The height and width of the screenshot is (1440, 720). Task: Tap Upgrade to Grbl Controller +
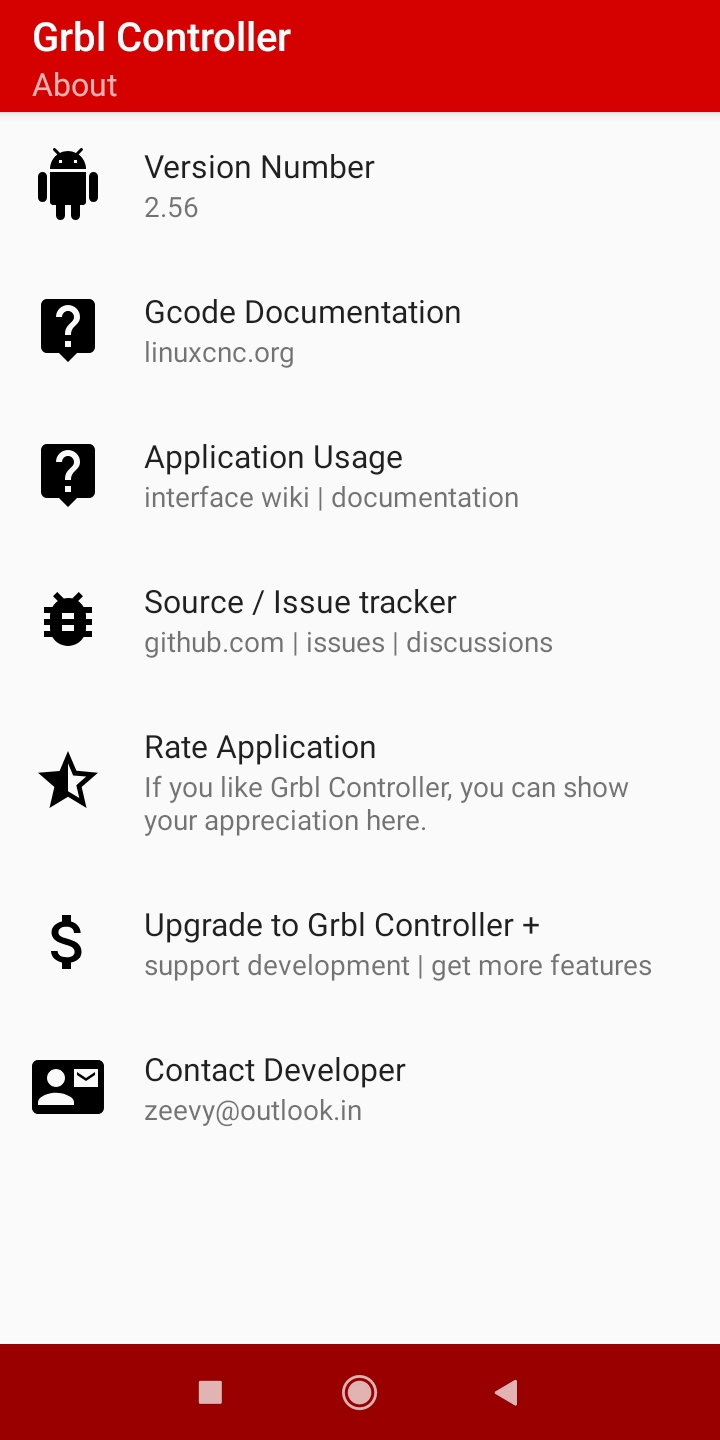tap(360, 944)
